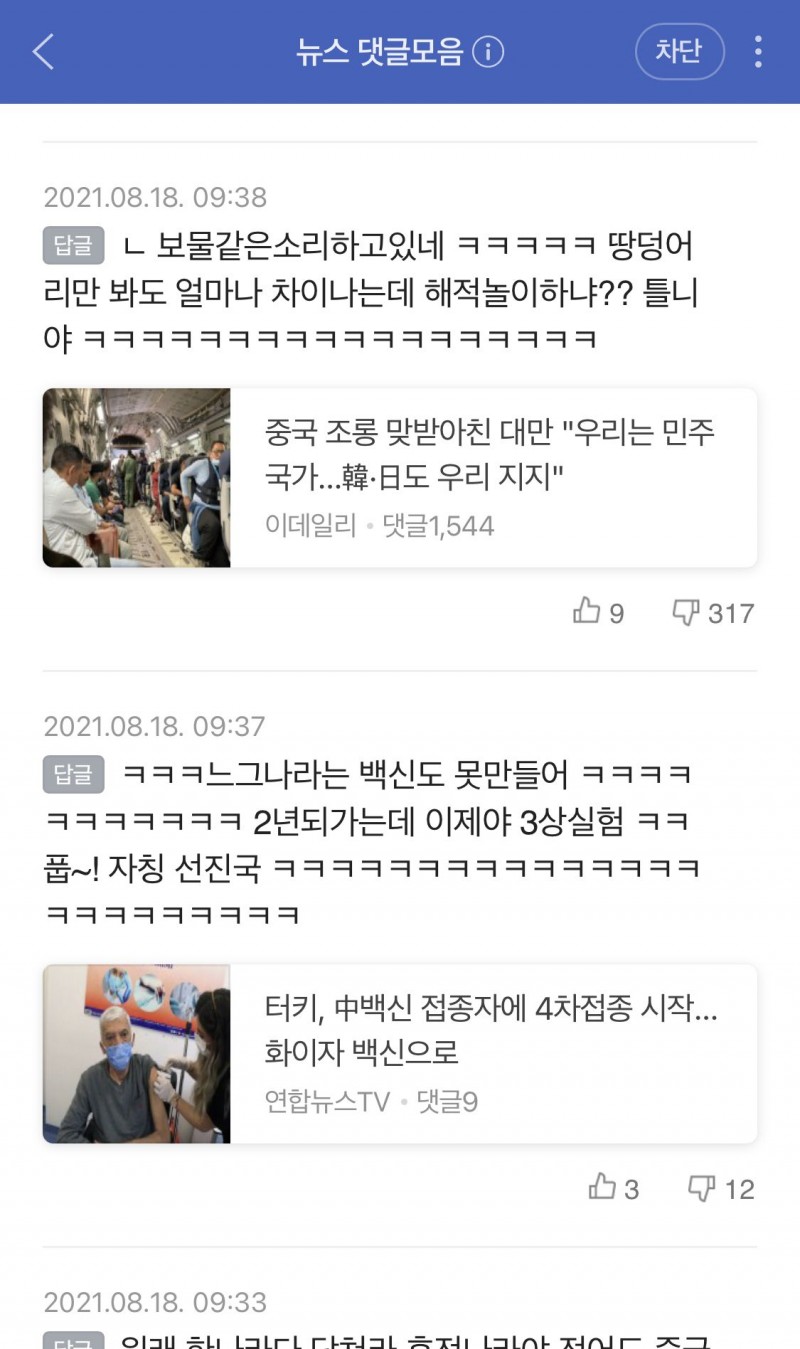Screen dimensions: 800x1349
Task: Open the 연합뉴스TV article about 터키 백신
Action: (x=399, y=1054)
